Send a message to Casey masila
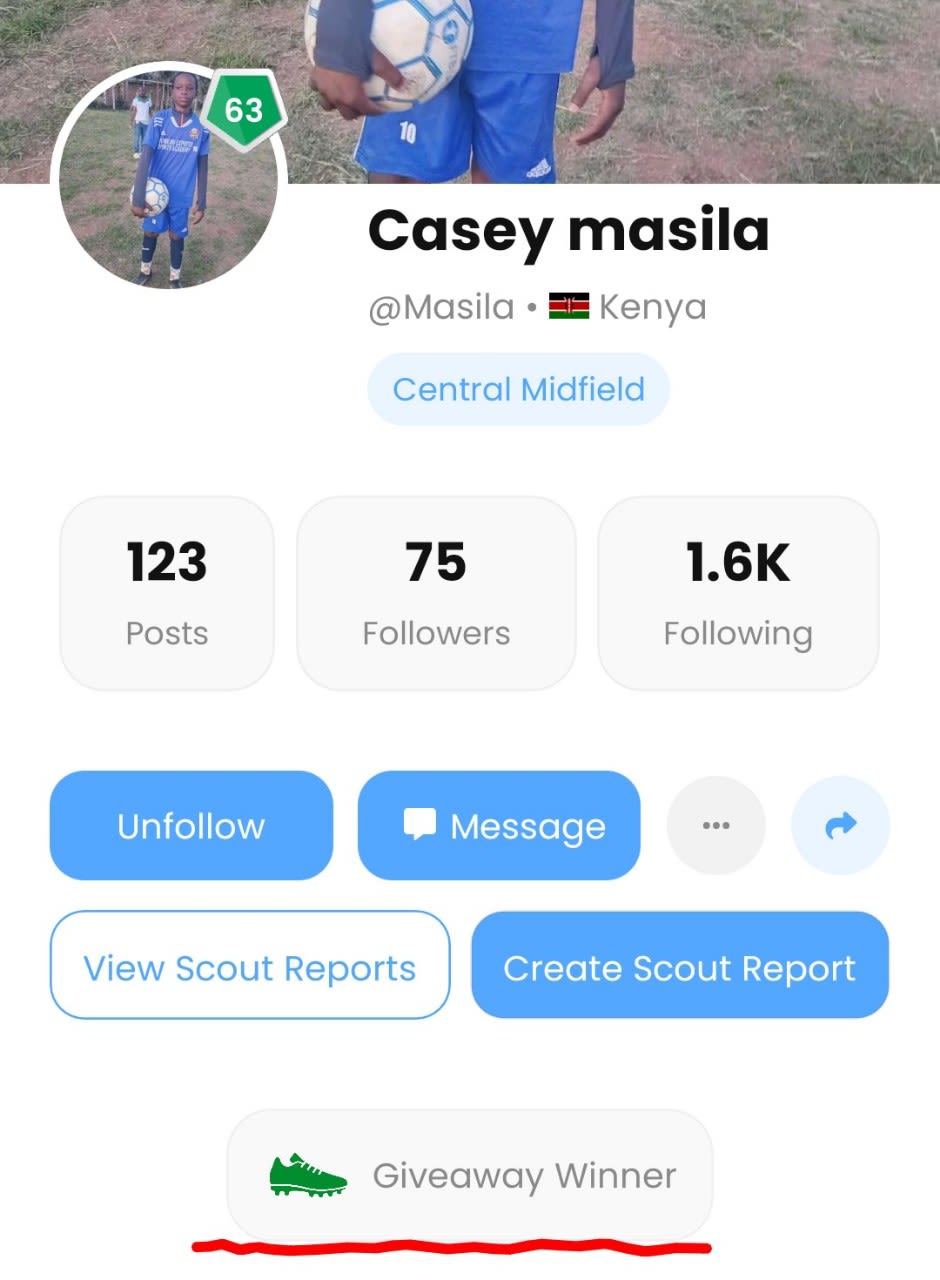Image resolution: width=940 pixels, height=1280 pixels. (x=499, y=826)
